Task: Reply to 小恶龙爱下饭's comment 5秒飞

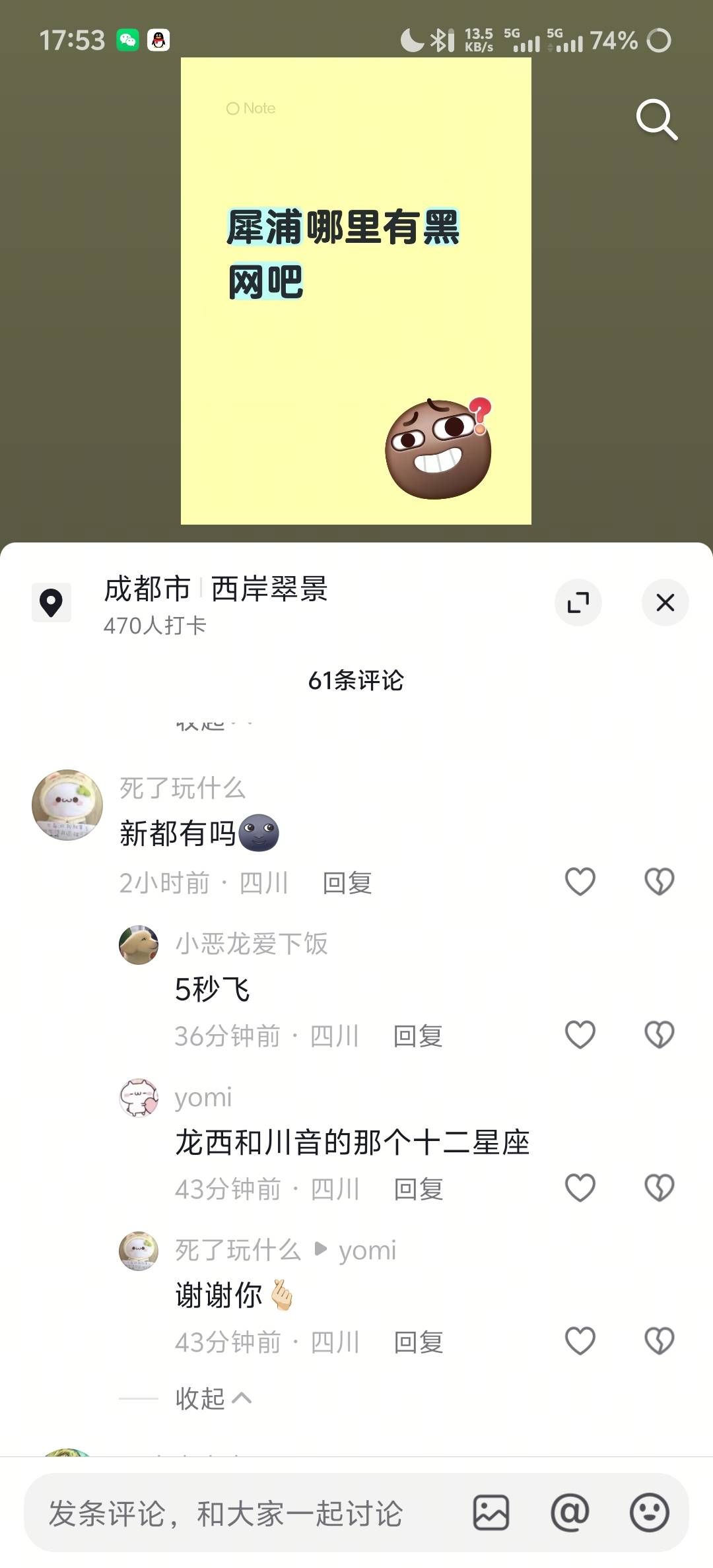Action: tap(418, 1036)
